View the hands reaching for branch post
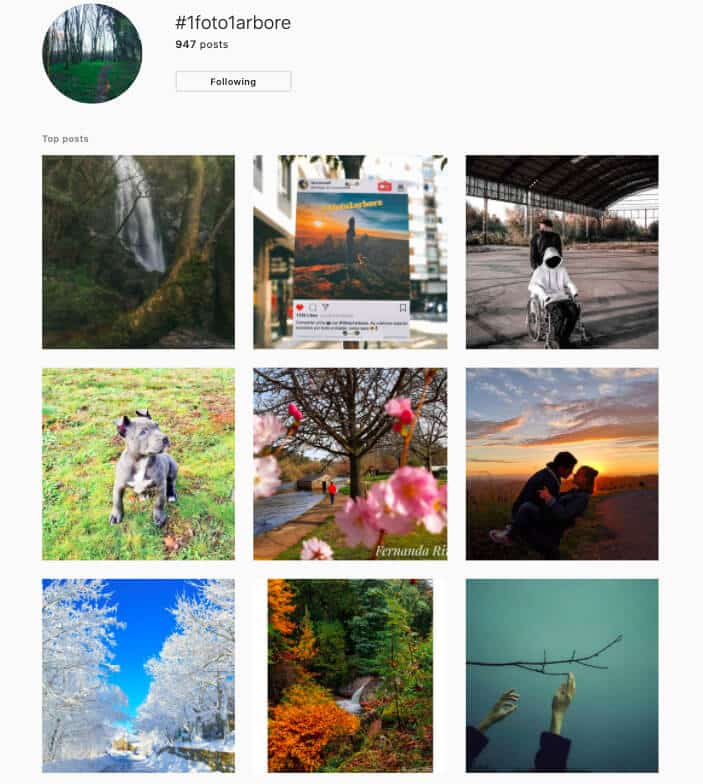 (x=562, y=676)
